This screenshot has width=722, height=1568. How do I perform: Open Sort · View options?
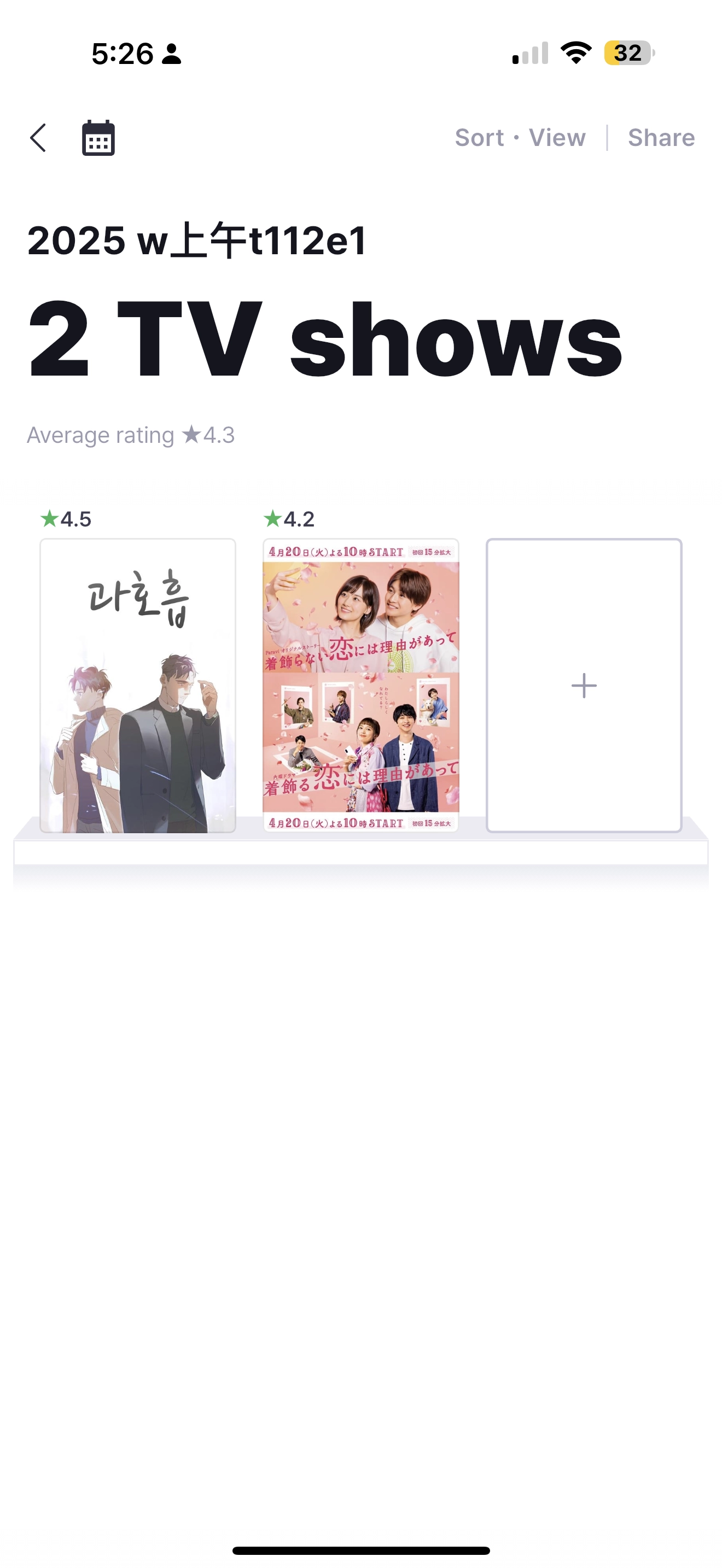click(x=520, y=138)
